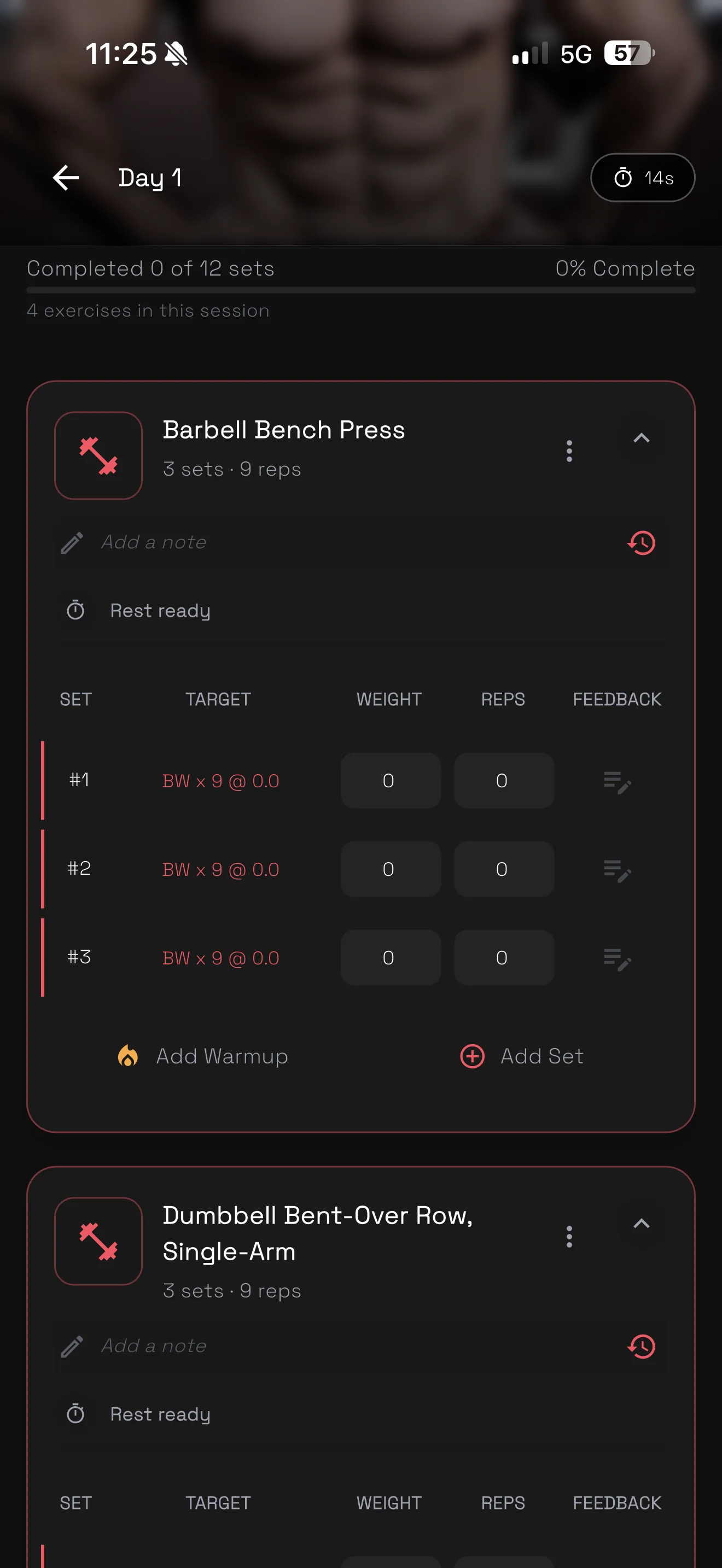The width and height of the screenshot is (722, 1568).
Task: Open the 14s workout timer
Action: (642, 178)
